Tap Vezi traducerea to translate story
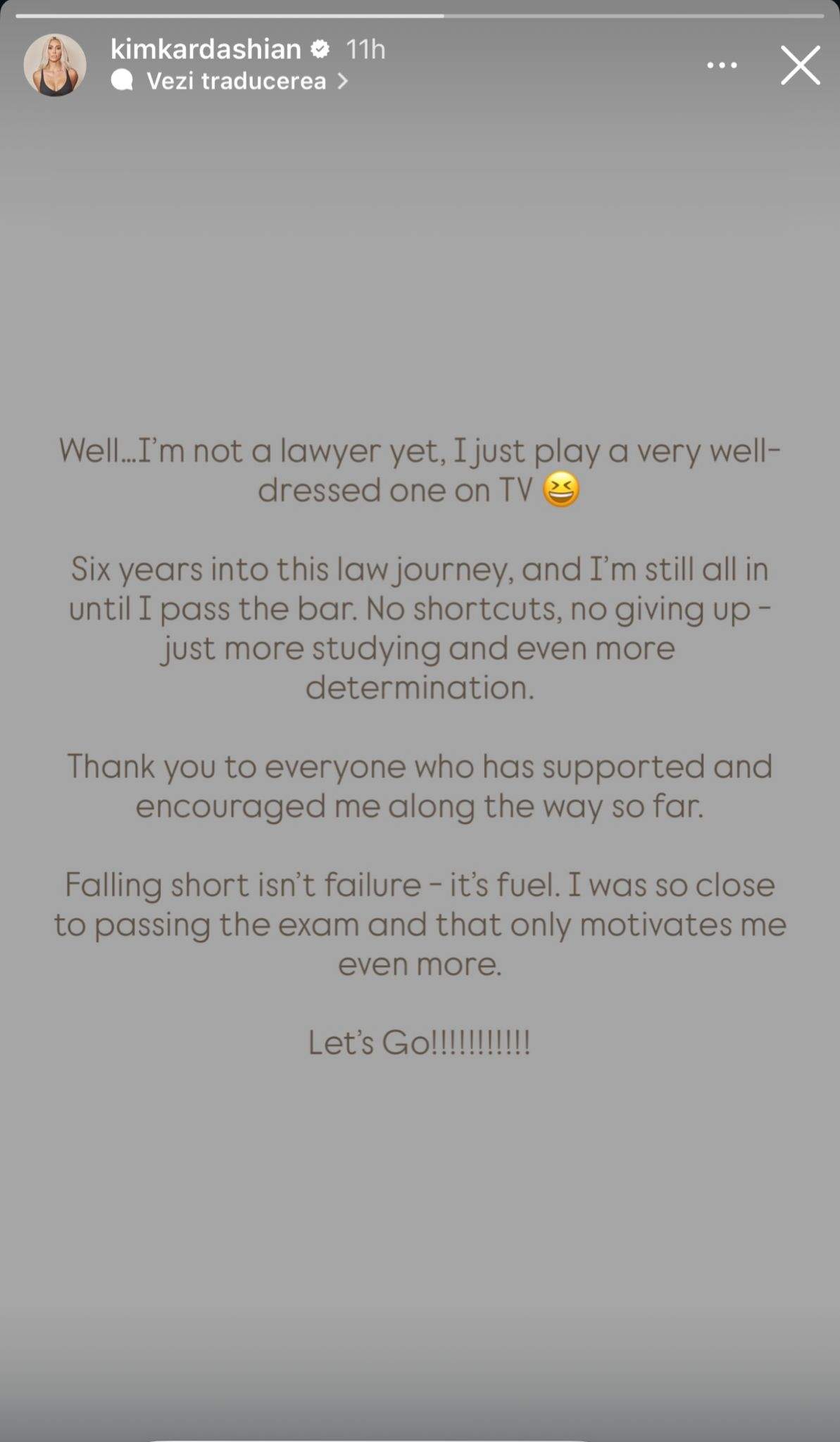 pyautogui.click(x=236, y=82)
